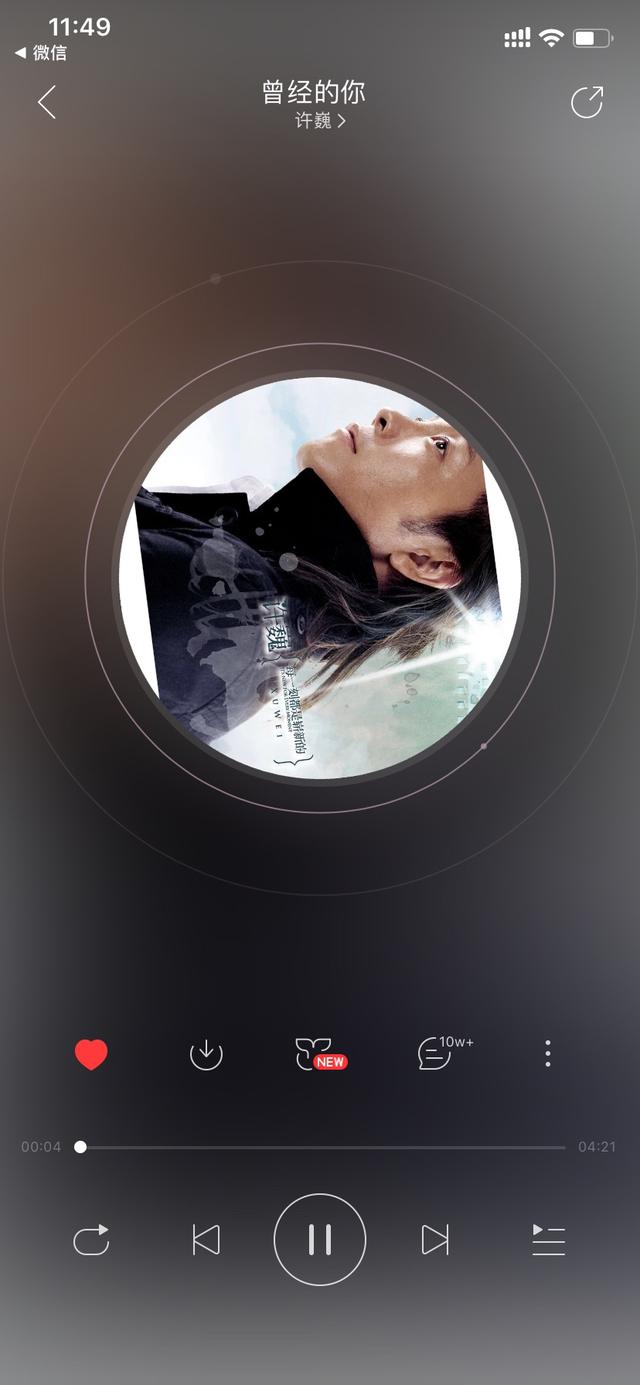Skip to the next track
Screen dimensions: 640x1385
tap(435, 1240)
